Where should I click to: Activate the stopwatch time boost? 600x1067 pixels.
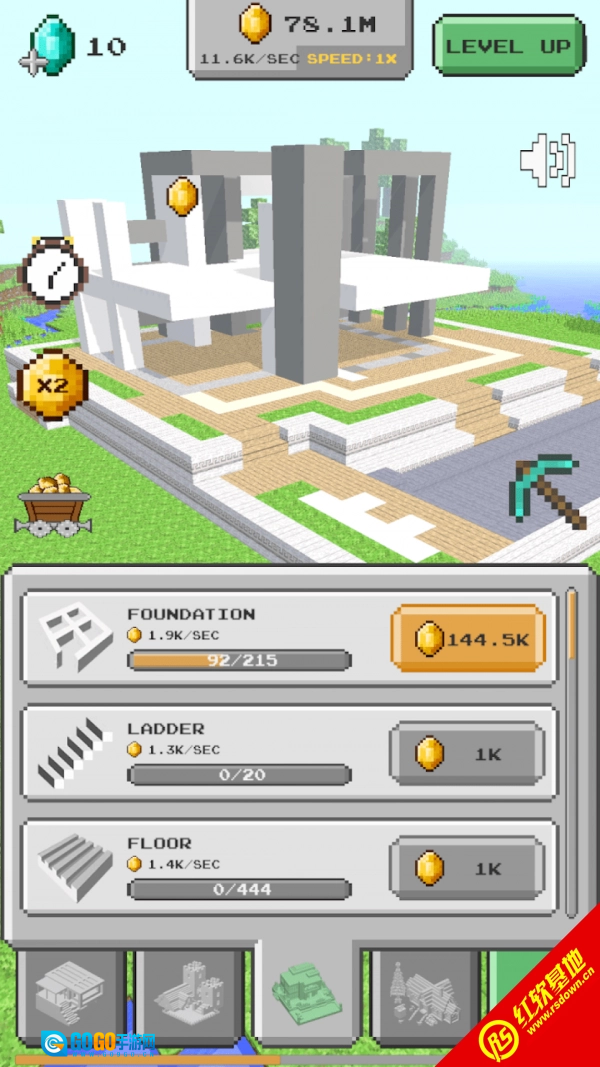coord(52,270)
